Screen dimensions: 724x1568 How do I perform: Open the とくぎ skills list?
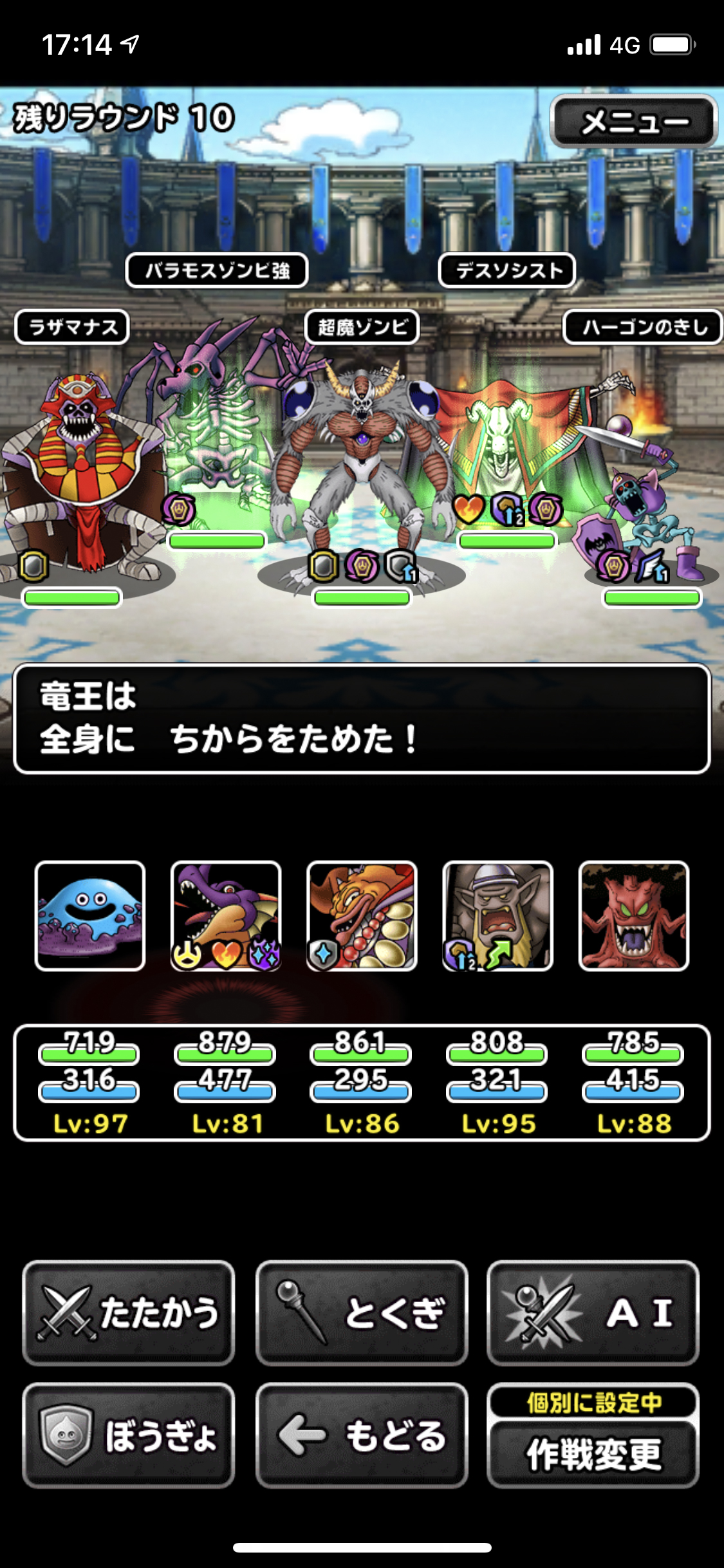tap(362, 1312)
